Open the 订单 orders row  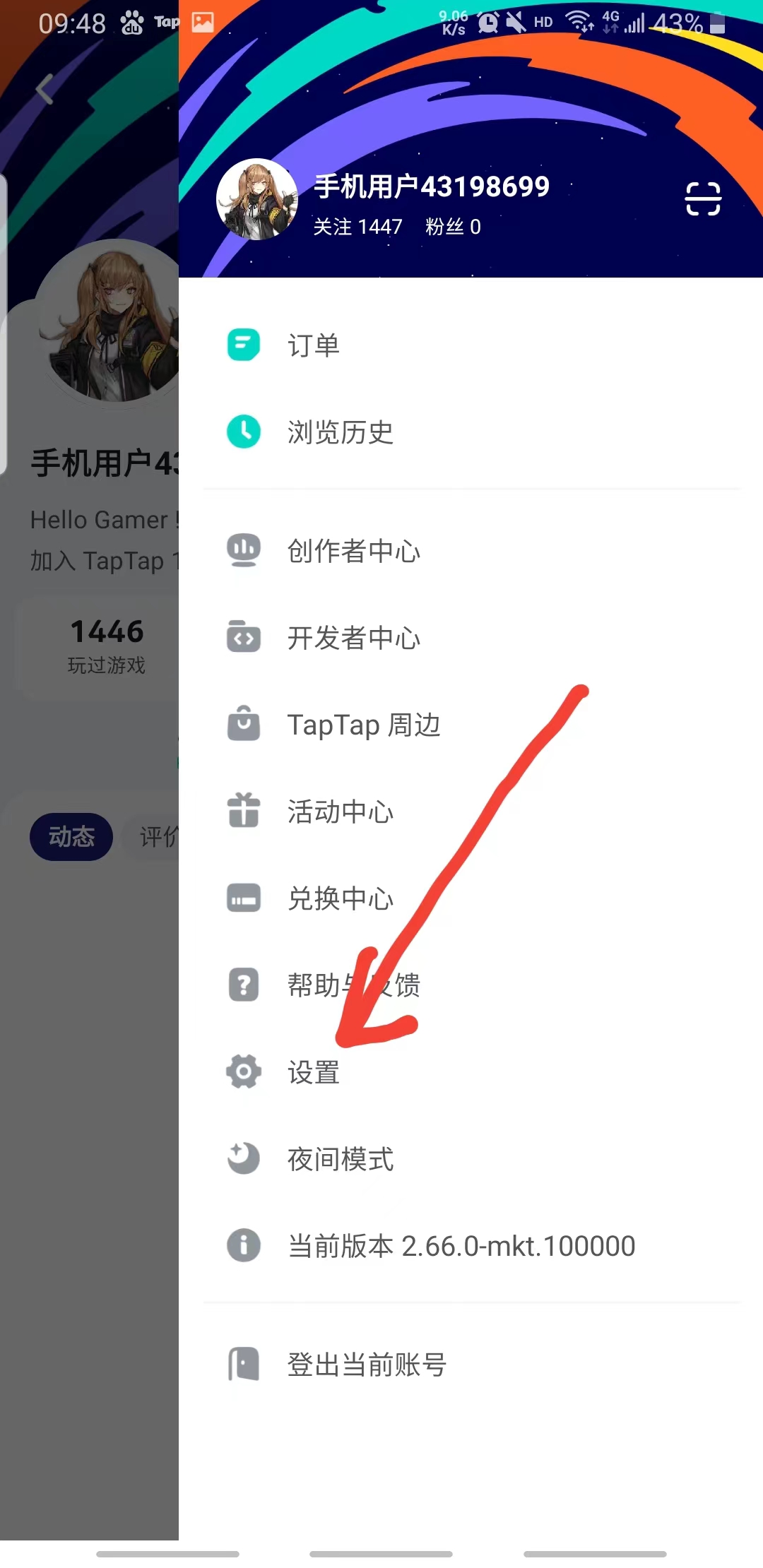[313, 345]
